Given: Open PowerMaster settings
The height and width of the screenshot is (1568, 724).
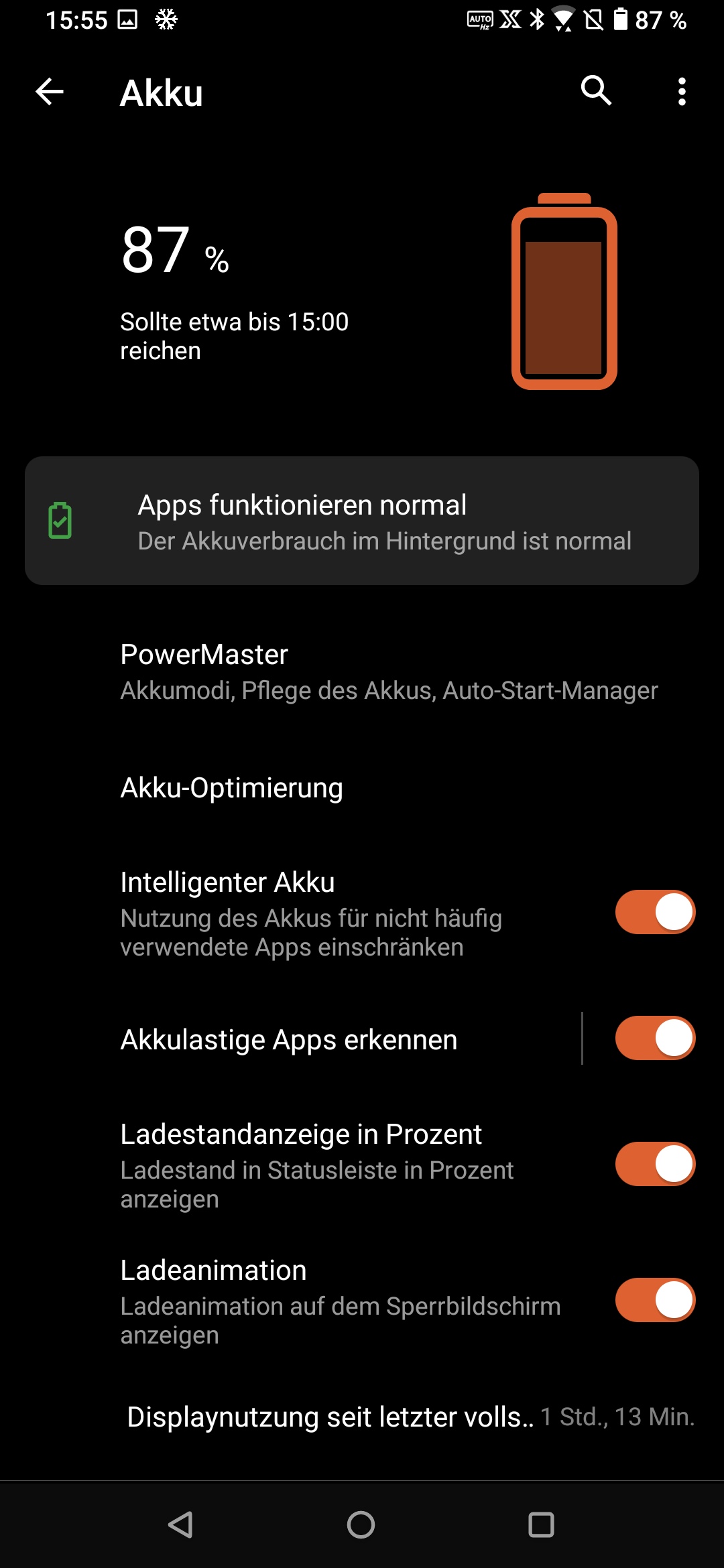Looking at the screenshot, I should [x=389, y=671].
